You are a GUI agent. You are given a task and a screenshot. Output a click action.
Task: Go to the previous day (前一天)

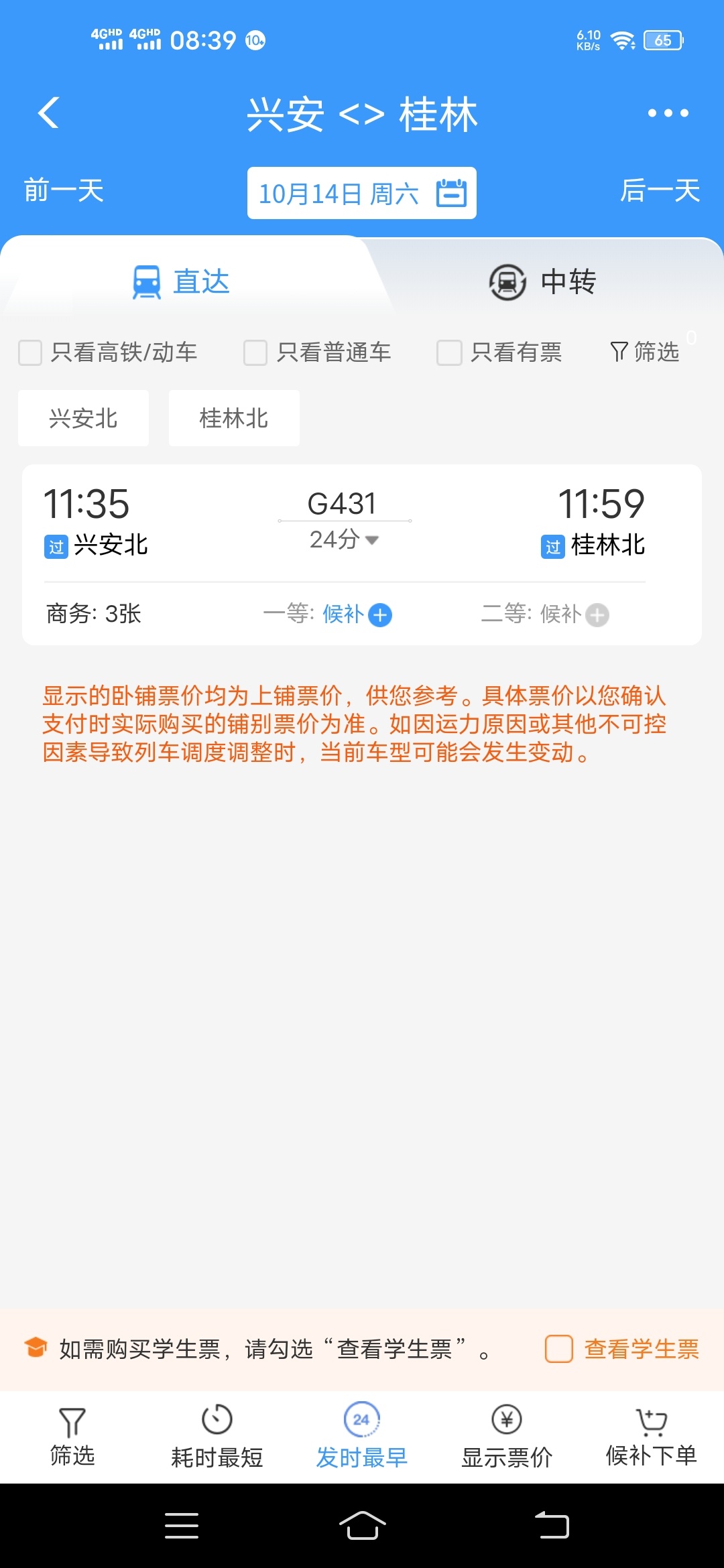(64, 190)
